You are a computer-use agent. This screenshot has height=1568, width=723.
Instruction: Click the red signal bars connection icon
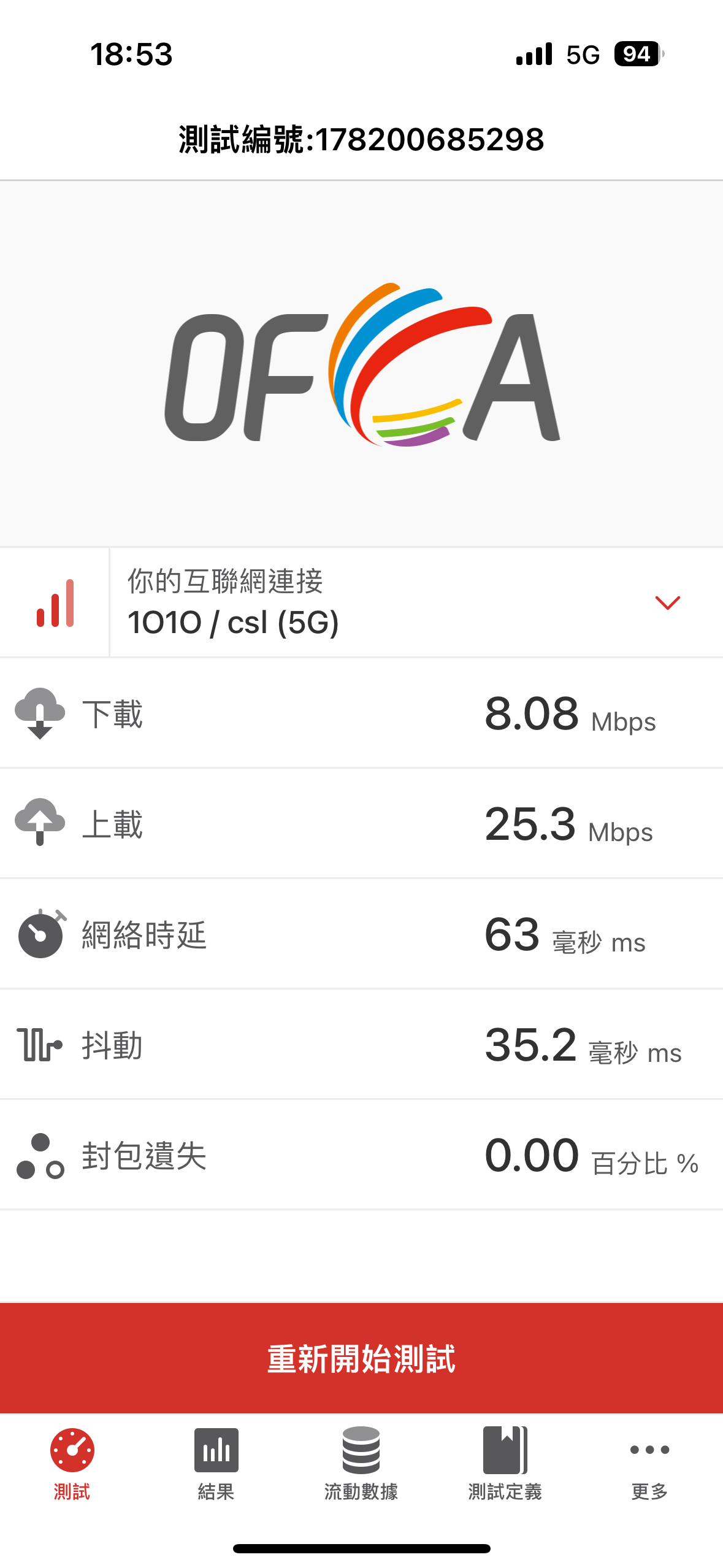coord(54,602)
